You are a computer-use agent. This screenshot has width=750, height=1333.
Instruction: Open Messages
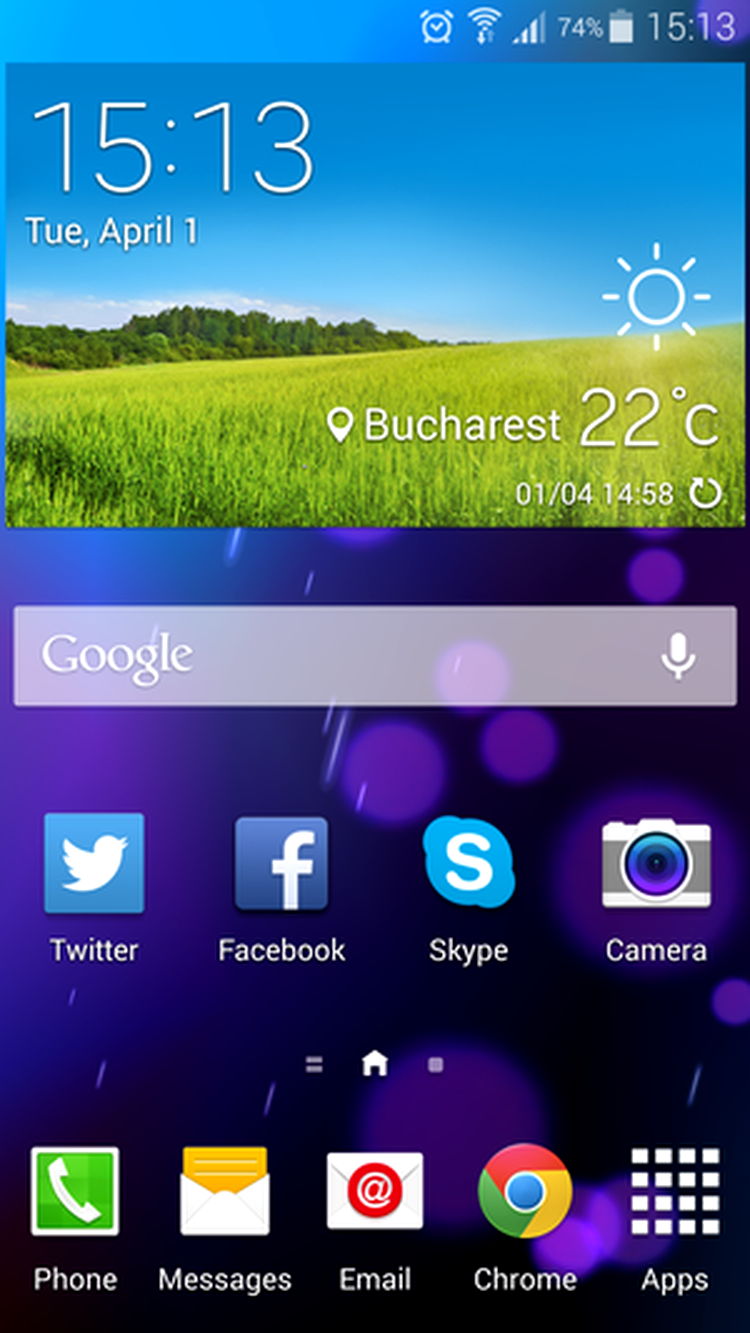[x=224, y=1192]
